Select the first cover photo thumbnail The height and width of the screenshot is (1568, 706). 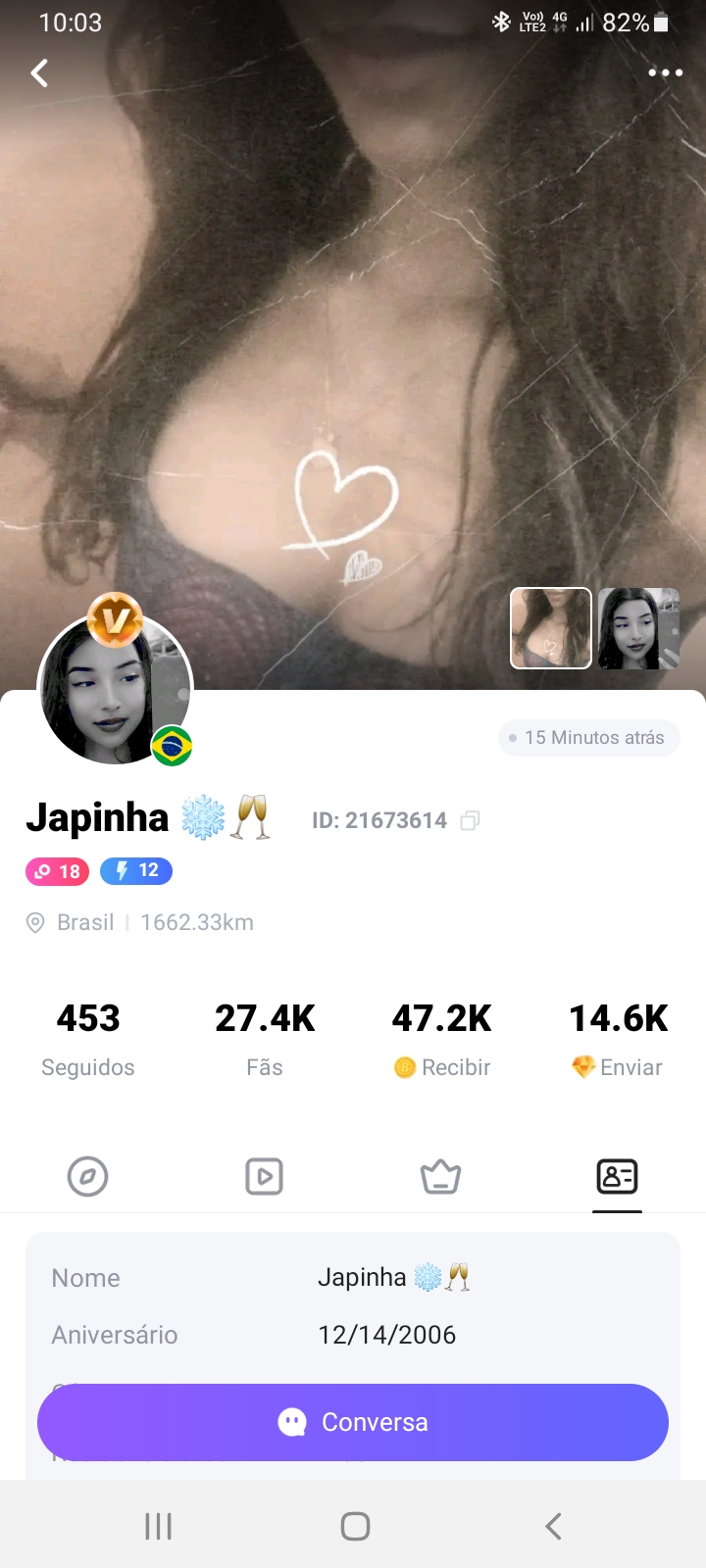(551, 628)
